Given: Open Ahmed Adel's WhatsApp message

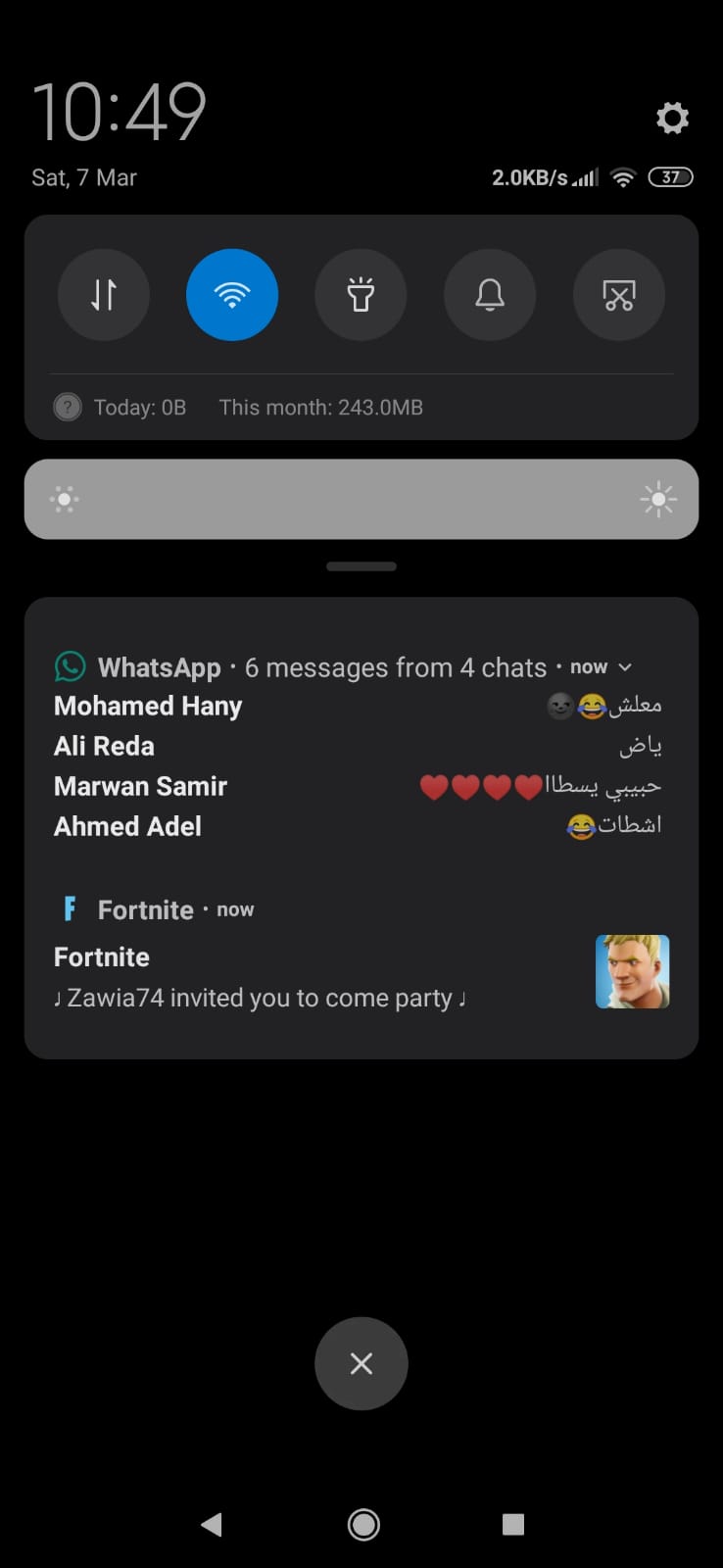Looking at the screenshot, I should point(358,826).
